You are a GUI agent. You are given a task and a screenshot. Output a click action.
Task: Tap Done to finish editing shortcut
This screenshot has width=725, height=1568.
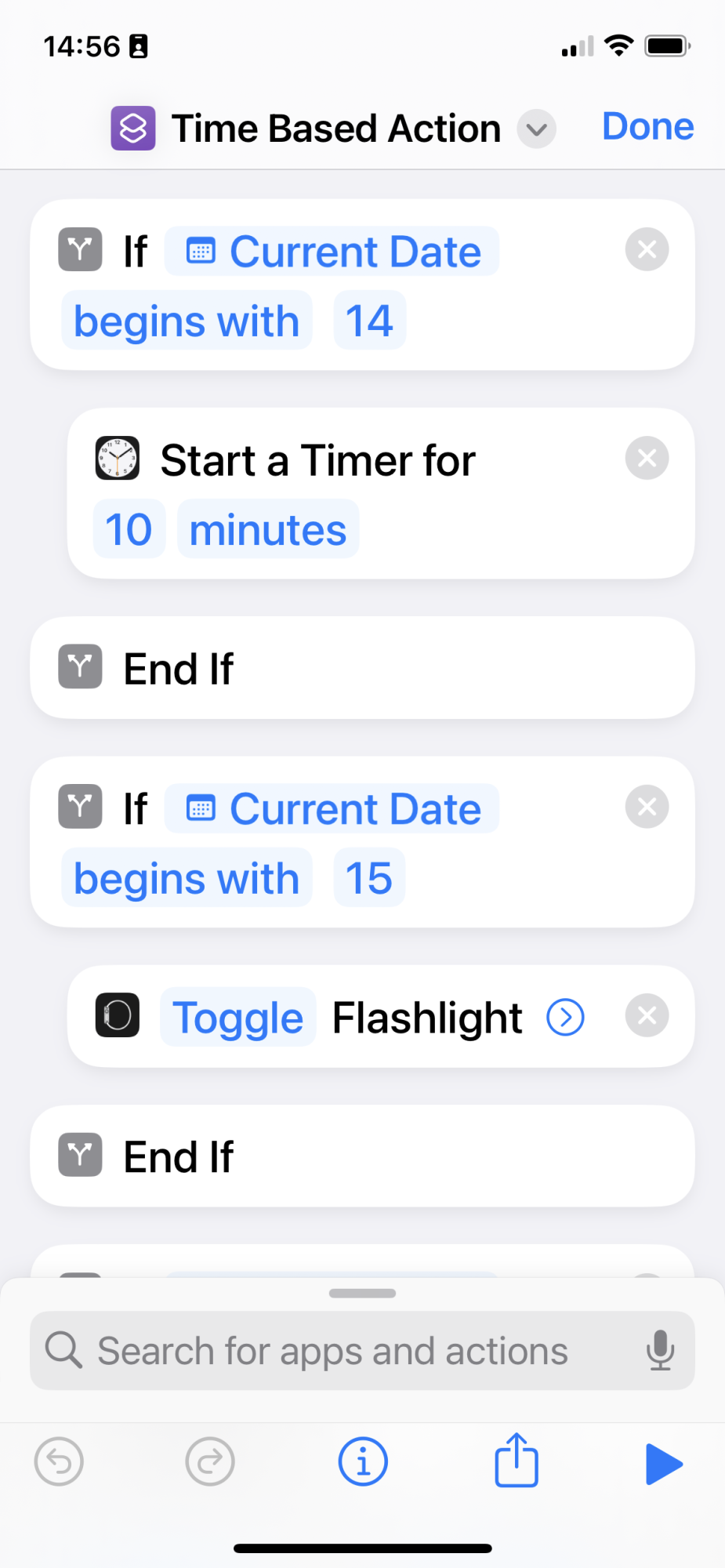tap(647, 126)
